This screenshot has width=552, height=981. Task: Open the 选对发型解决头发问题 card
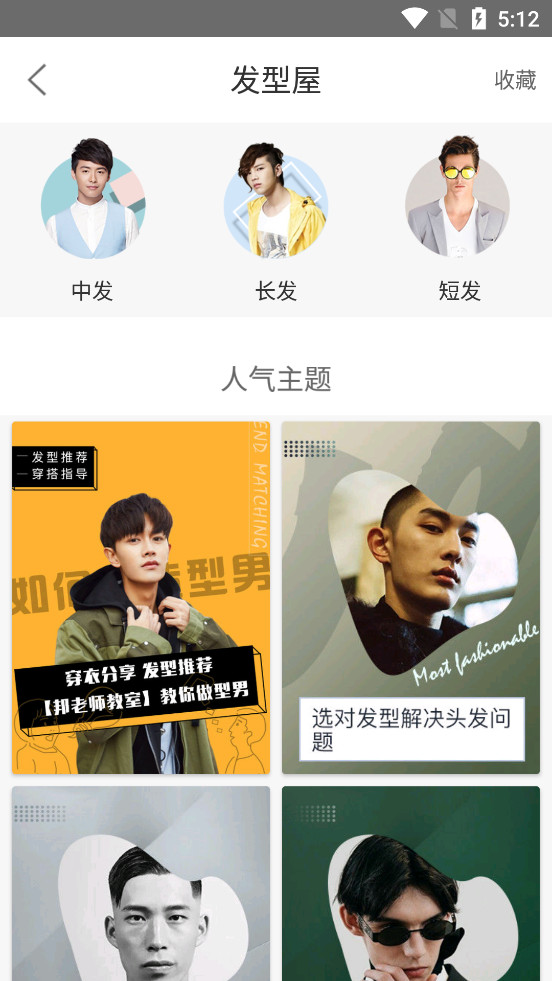(411, 597)
